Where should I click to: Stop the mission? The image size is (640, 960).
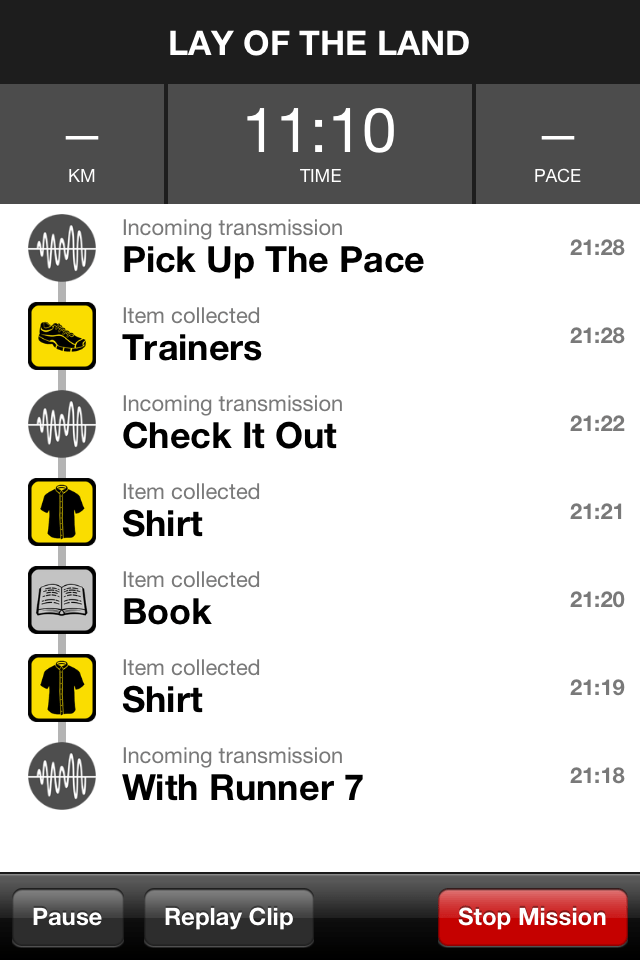(532, 917)
